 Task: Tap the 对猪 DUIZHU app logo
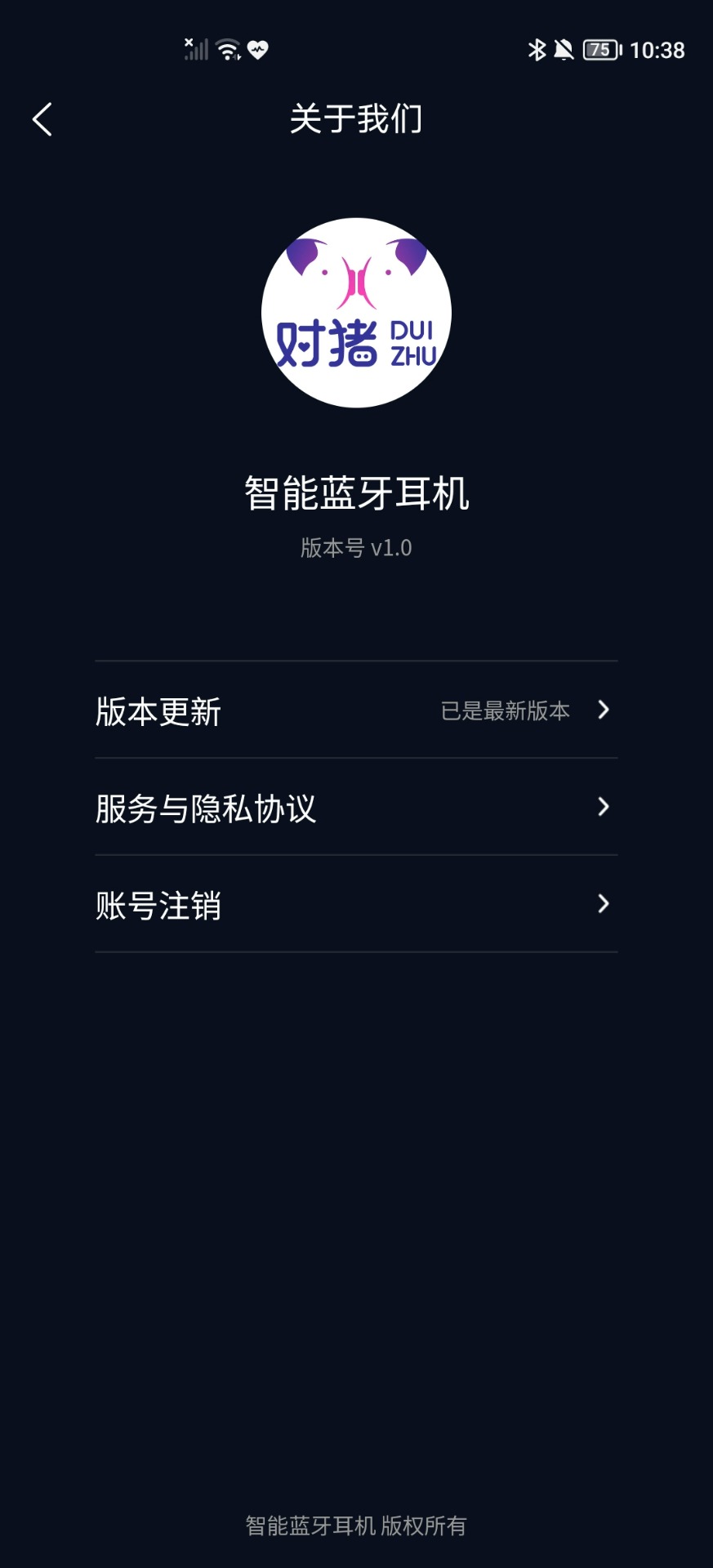[356, 313]
